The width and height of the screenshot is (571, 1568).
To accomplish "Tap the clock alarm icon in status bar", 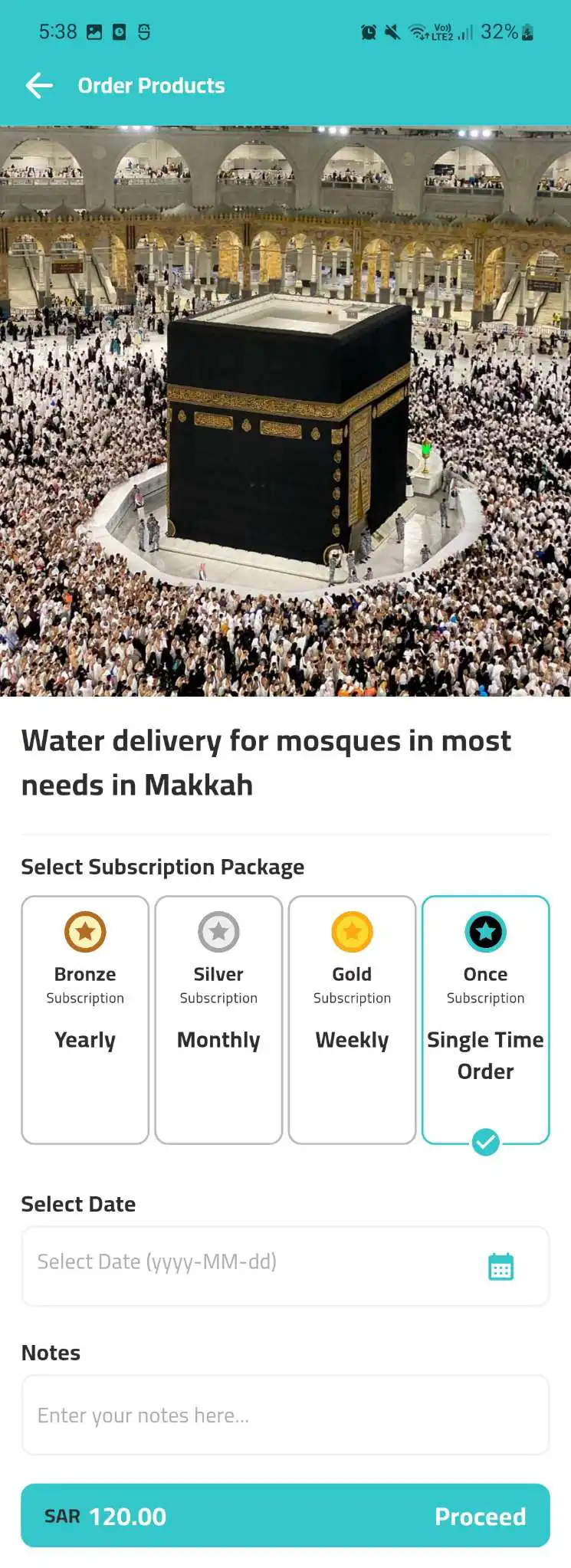I will point(368,31).
